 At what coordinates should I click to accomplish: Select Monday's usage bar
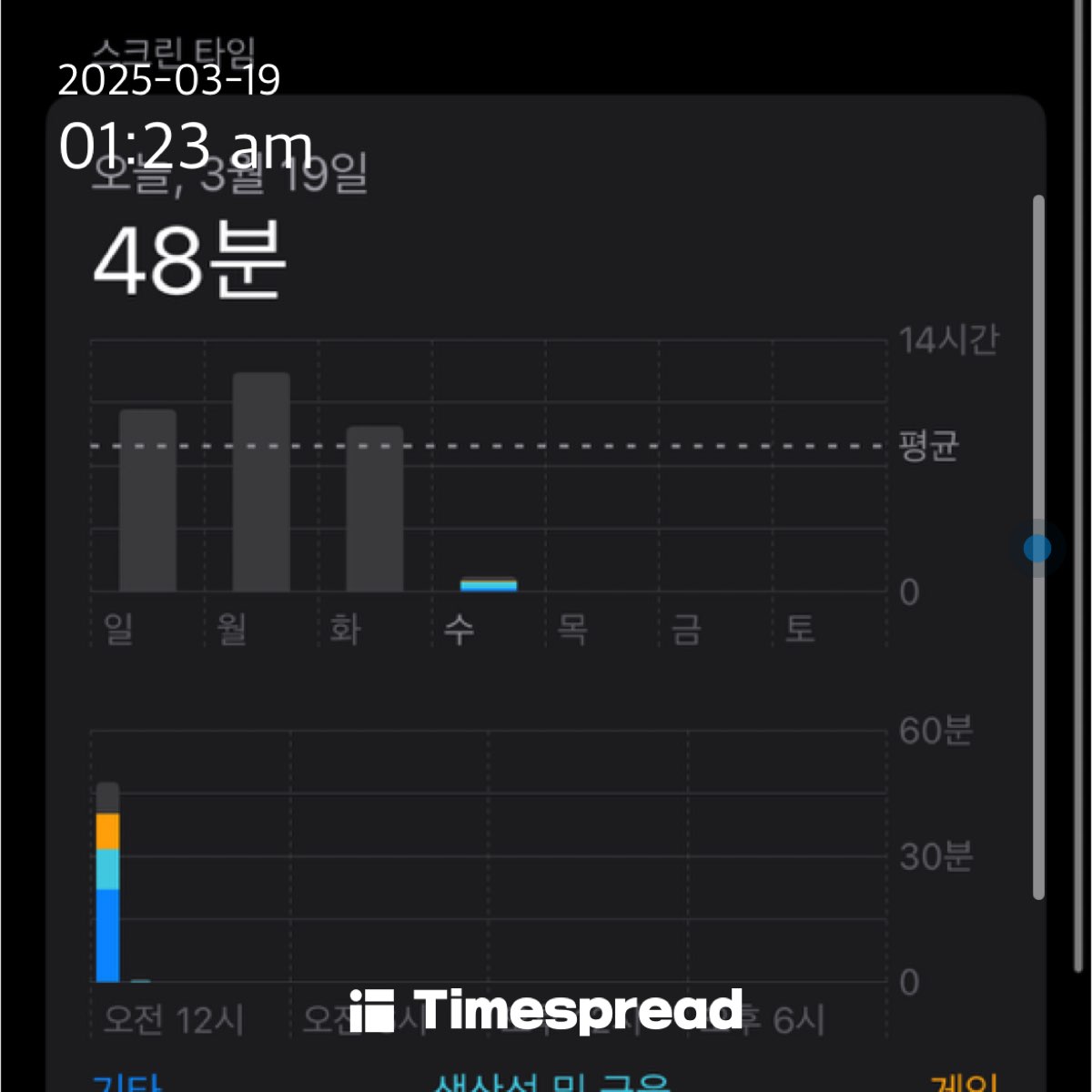pyautogui.click(x=261, y=482)
